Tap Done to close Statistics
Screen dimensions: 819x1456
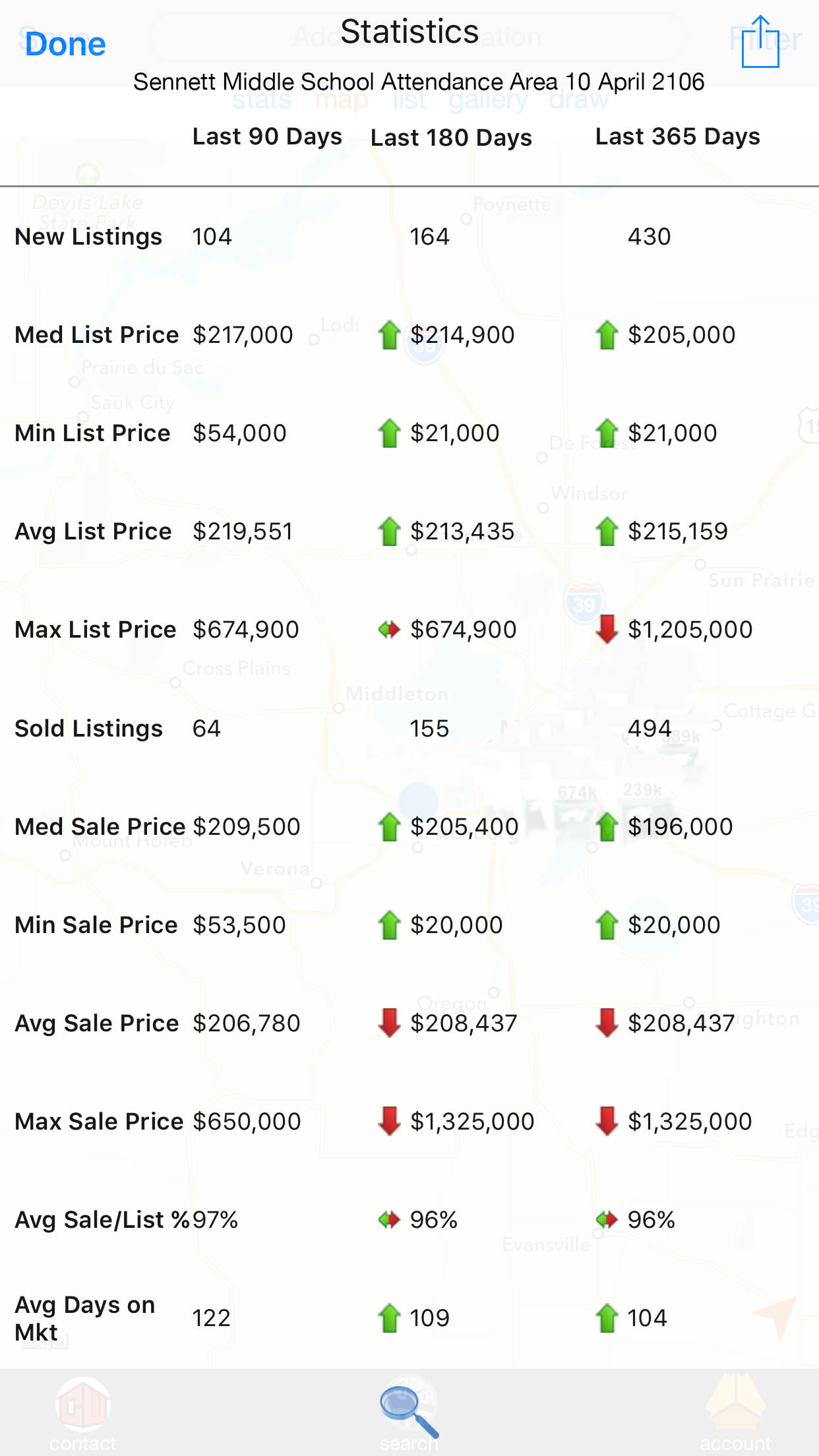tap(65, 45)
